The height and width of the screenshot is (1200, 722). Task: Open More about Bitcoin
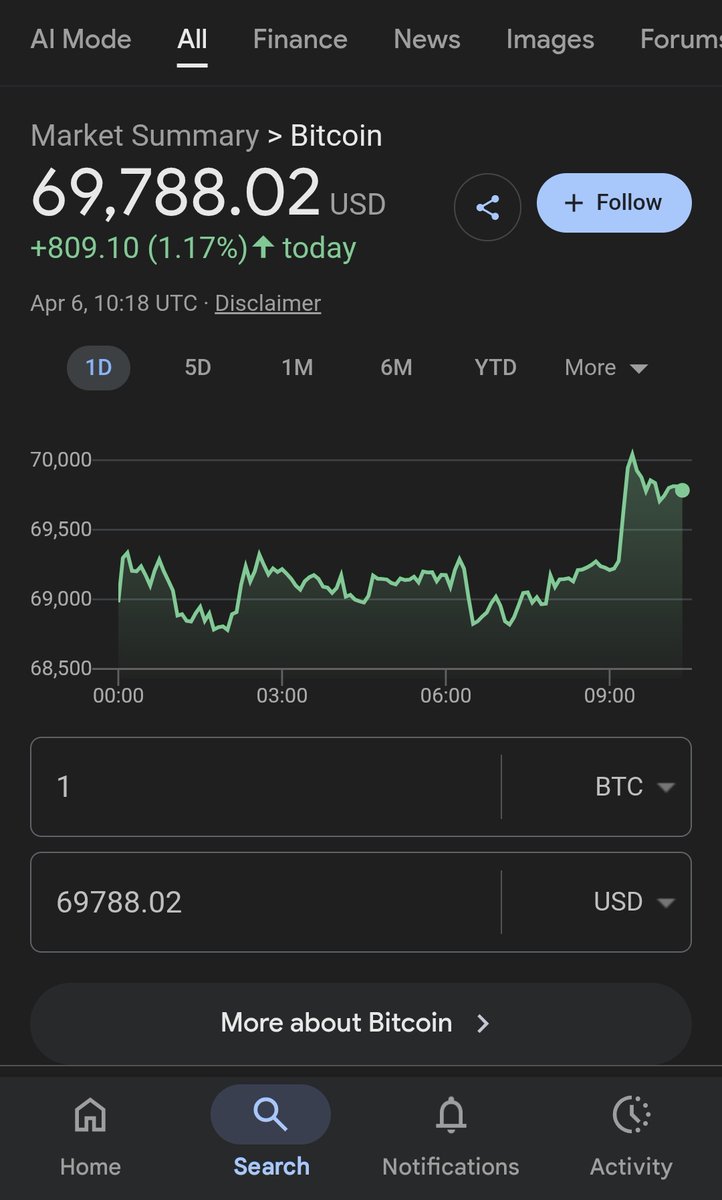[x=361, y=1023]
